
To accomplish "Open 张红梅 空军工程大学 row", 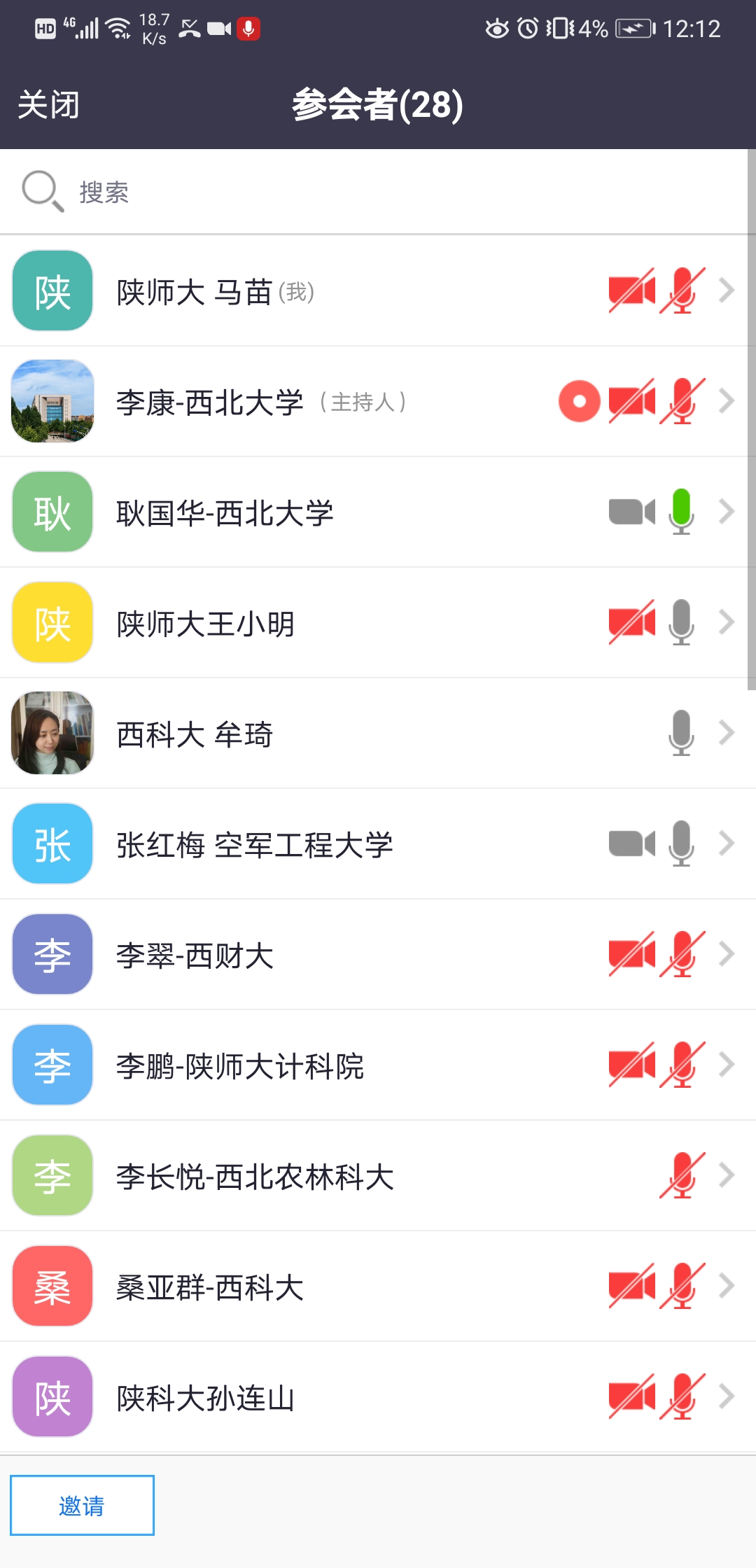I will (x=378, y=844).
